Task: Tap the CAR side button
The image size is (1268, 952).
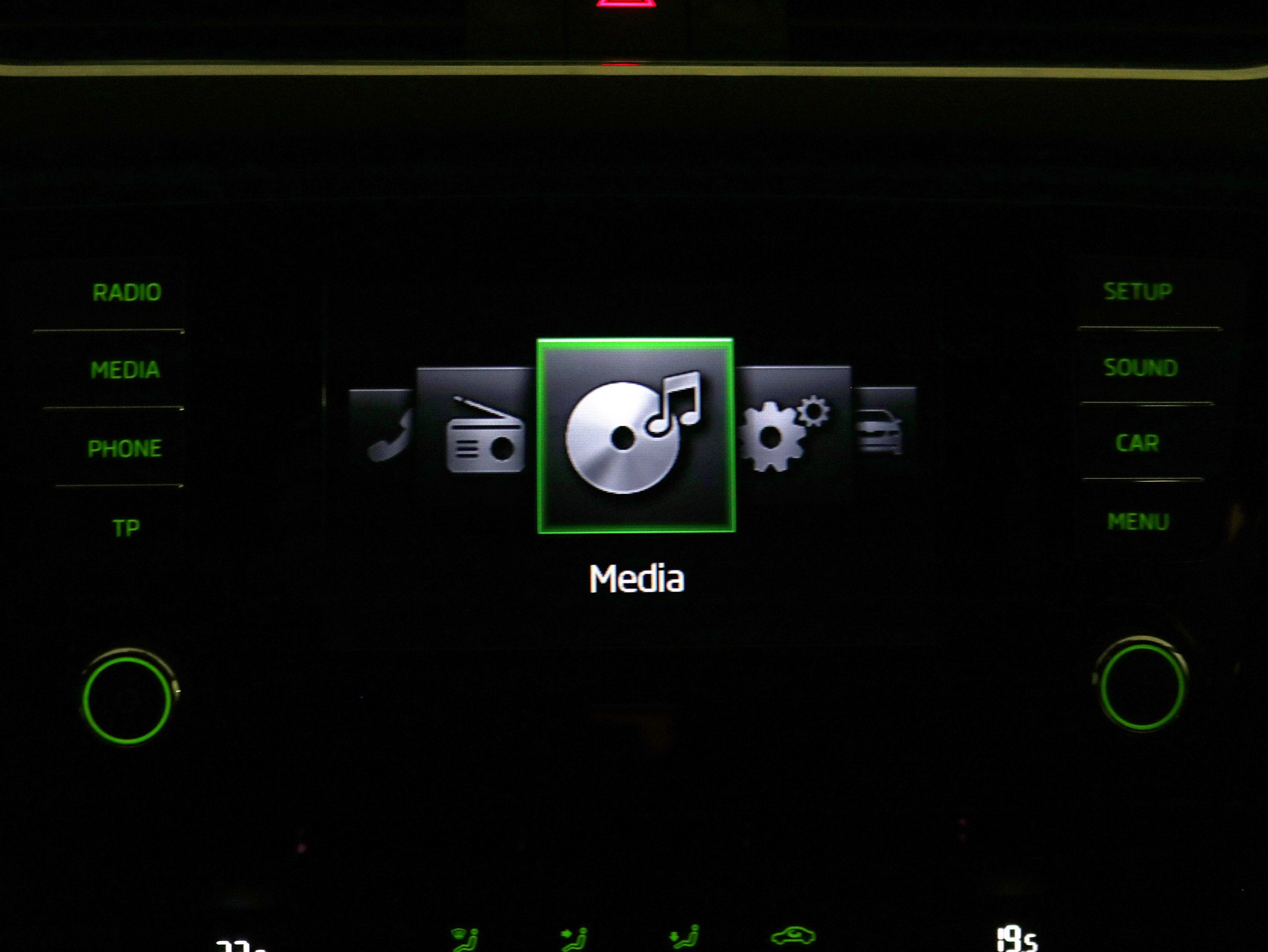Action: tap(1137, 443)
